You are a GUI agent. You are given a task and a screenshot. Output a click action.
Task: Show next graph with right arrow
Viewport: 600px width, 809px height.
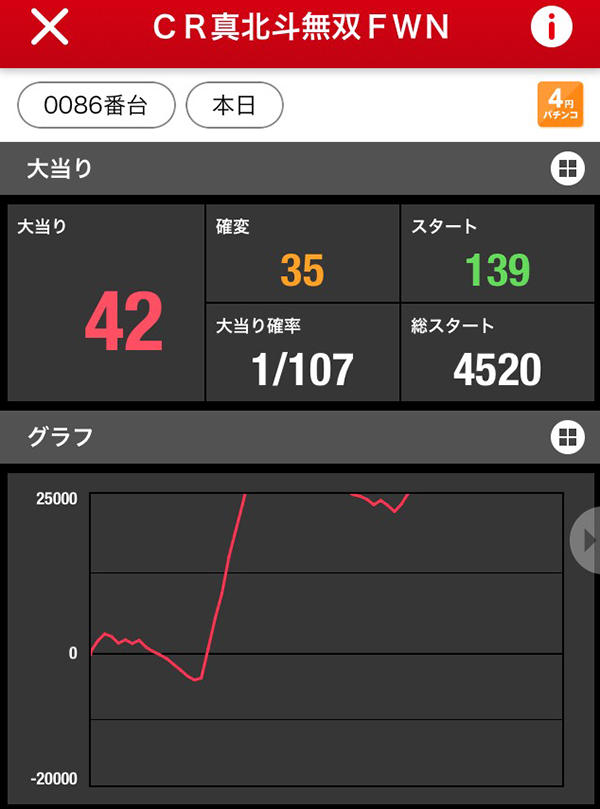[x=587, y=540]
